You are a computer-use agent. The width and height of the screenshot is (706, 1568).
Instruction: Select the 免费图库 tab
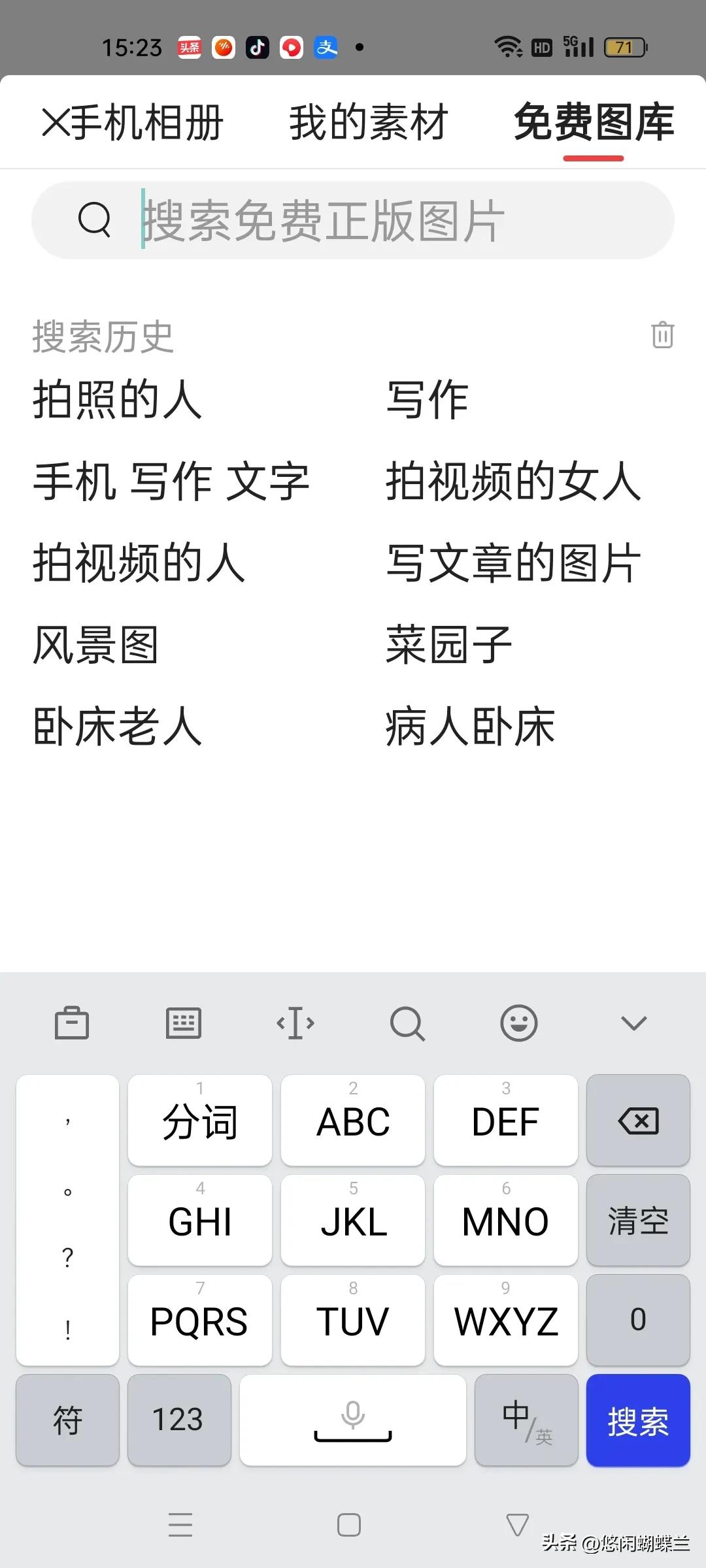[x=594, y=122]
